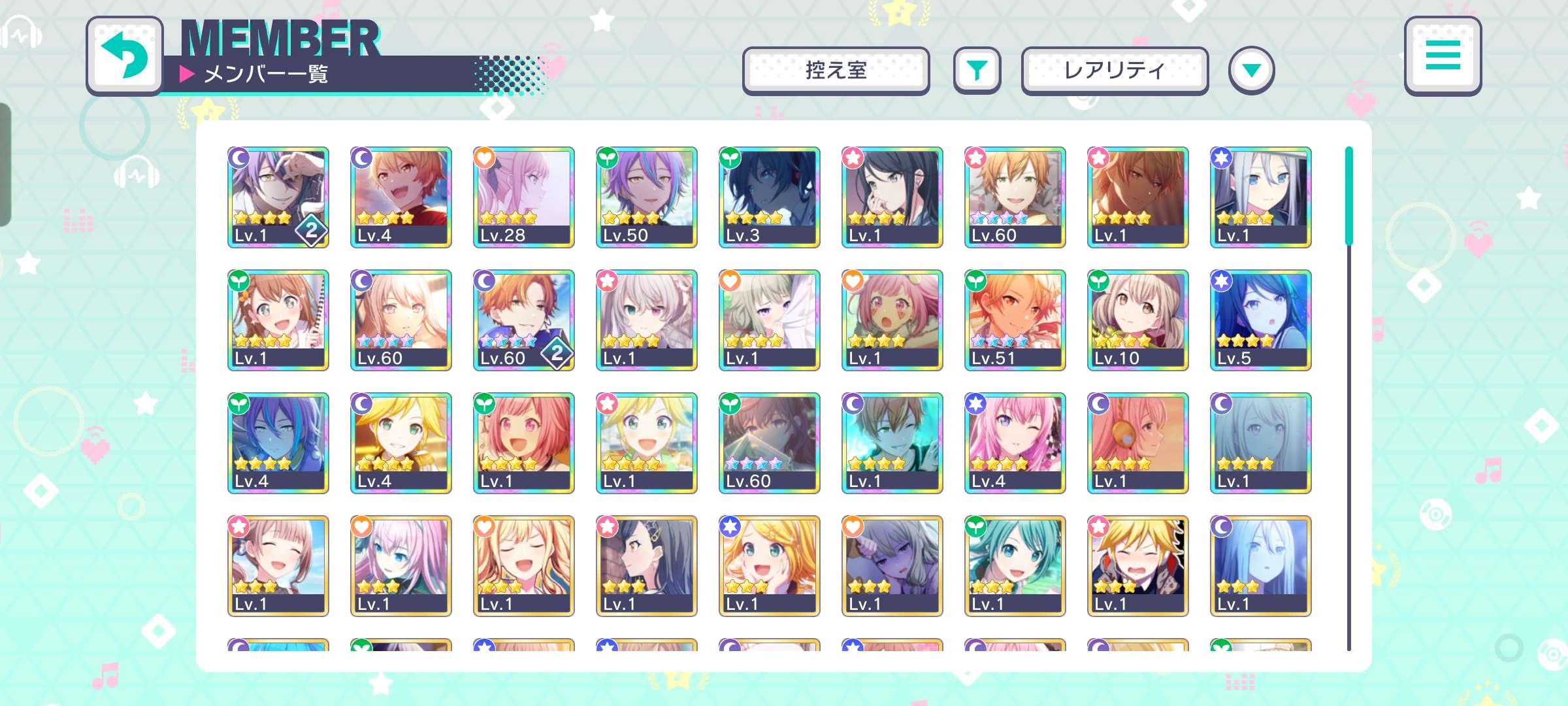Open the Lv.51 orange-haired member card
Viewport: 1568px width, 706px height.
(1015, 320)
